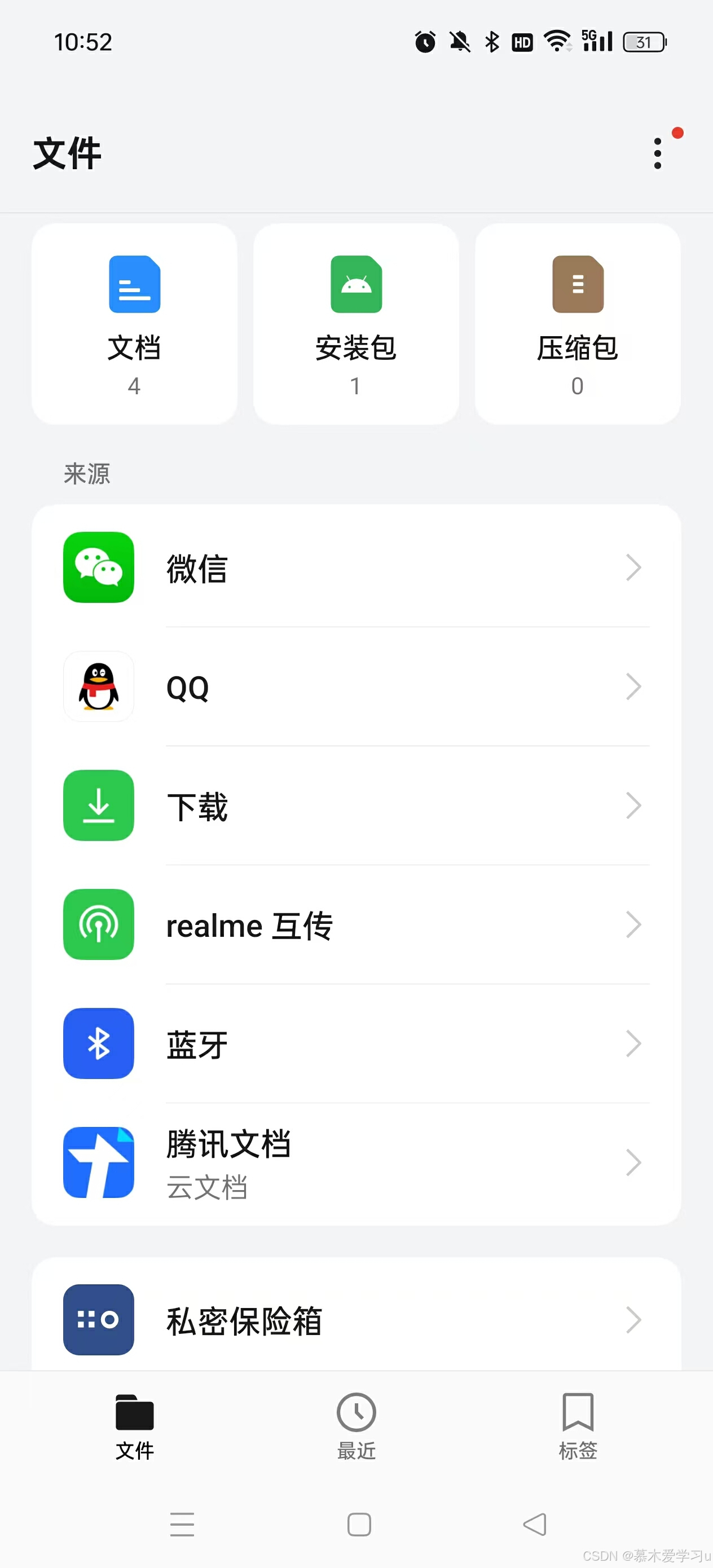Image resolution: width=713 pixels, height=1568 pixels.
Task: Open the 文档 category icon
Action: pyautogui.click(x=135, y=284)
